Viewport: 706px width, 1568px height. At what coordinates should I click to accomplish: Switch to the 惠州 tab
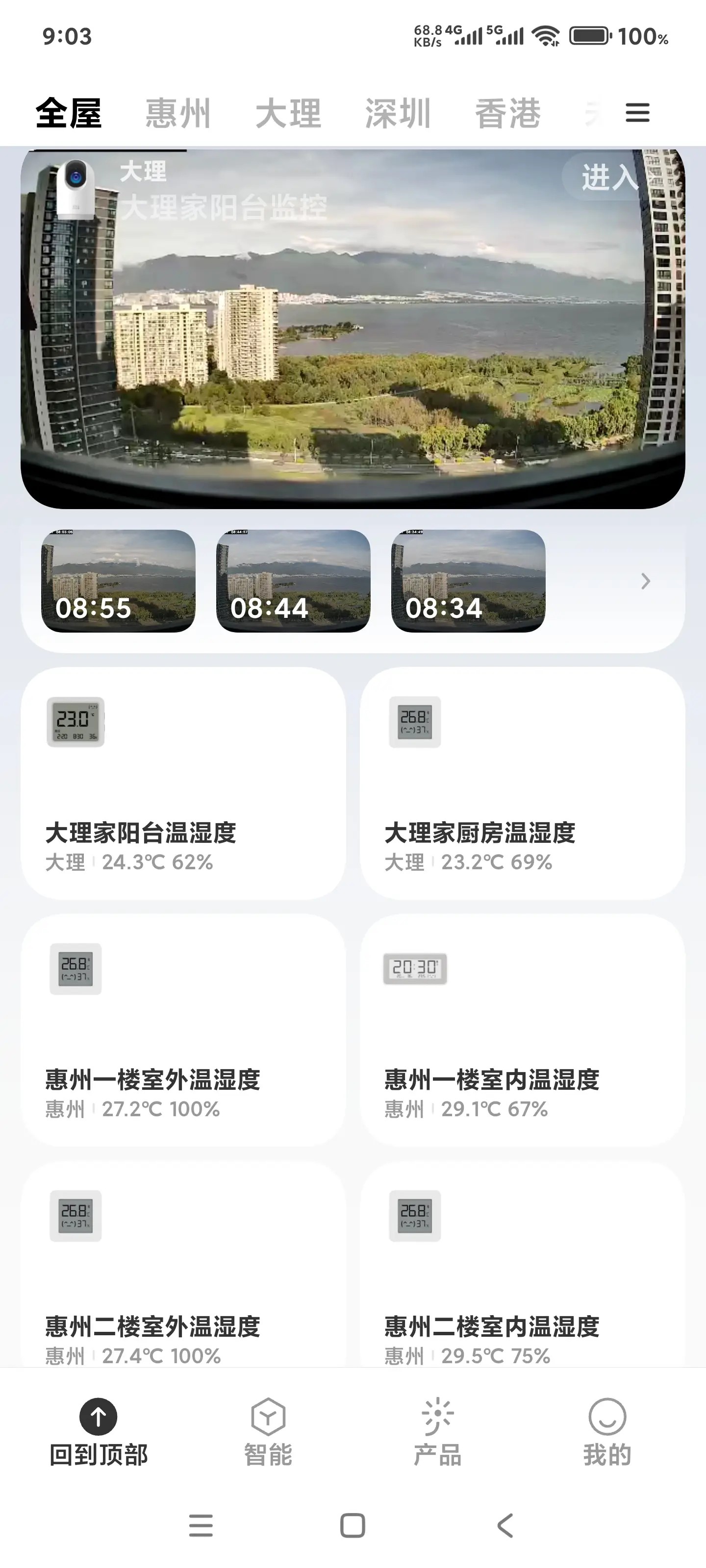[178, 114]
